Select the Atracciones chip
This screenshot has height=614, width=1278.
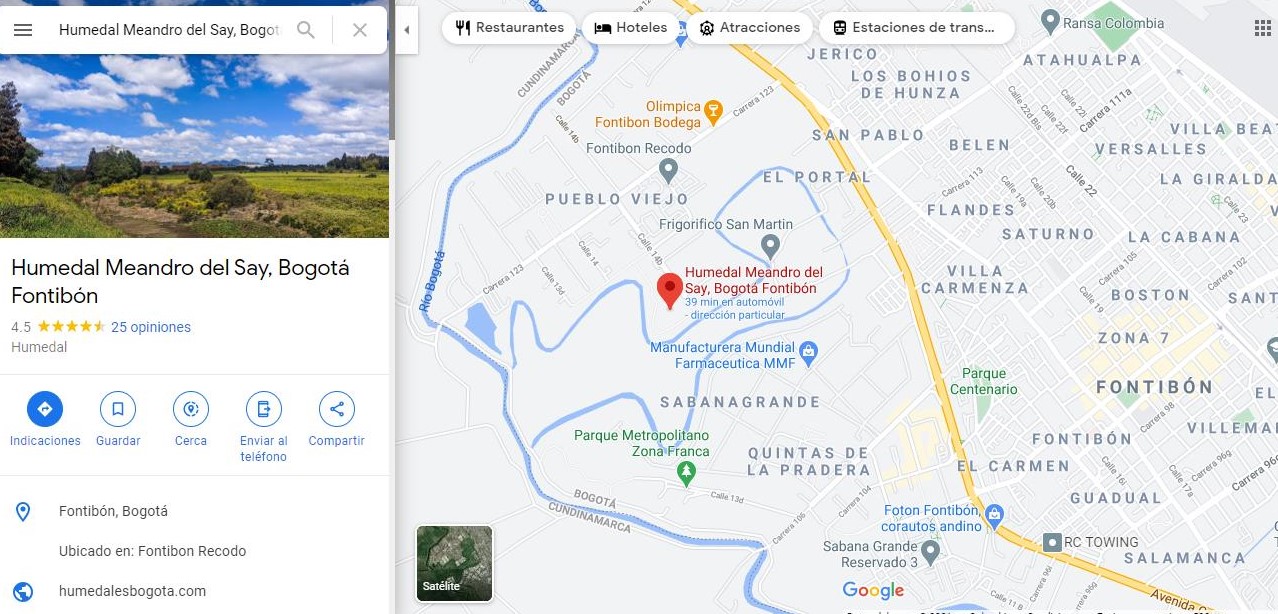[x=749, y=28]
